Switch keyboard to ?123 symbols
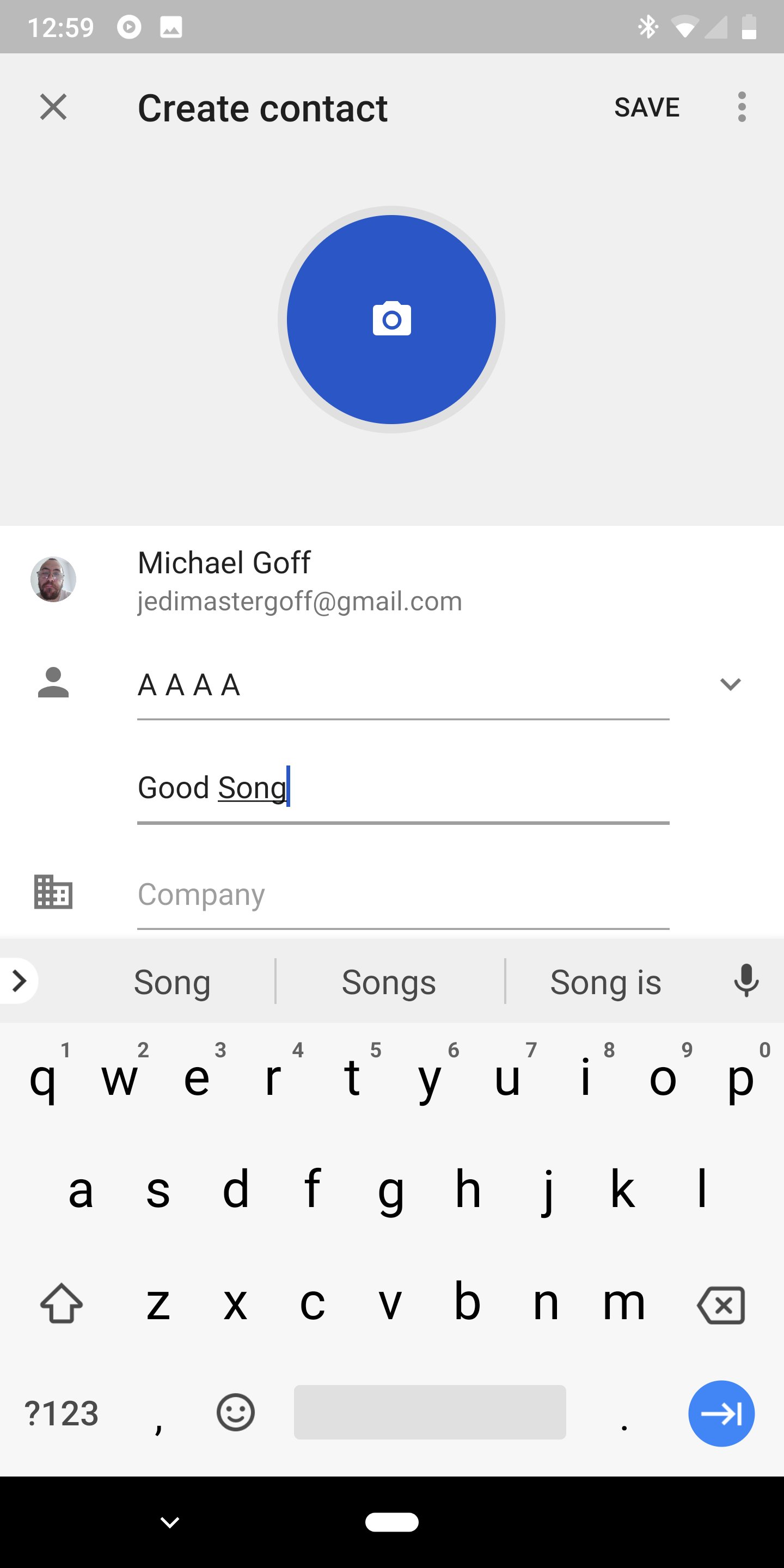 click(x=62, y=1413)
